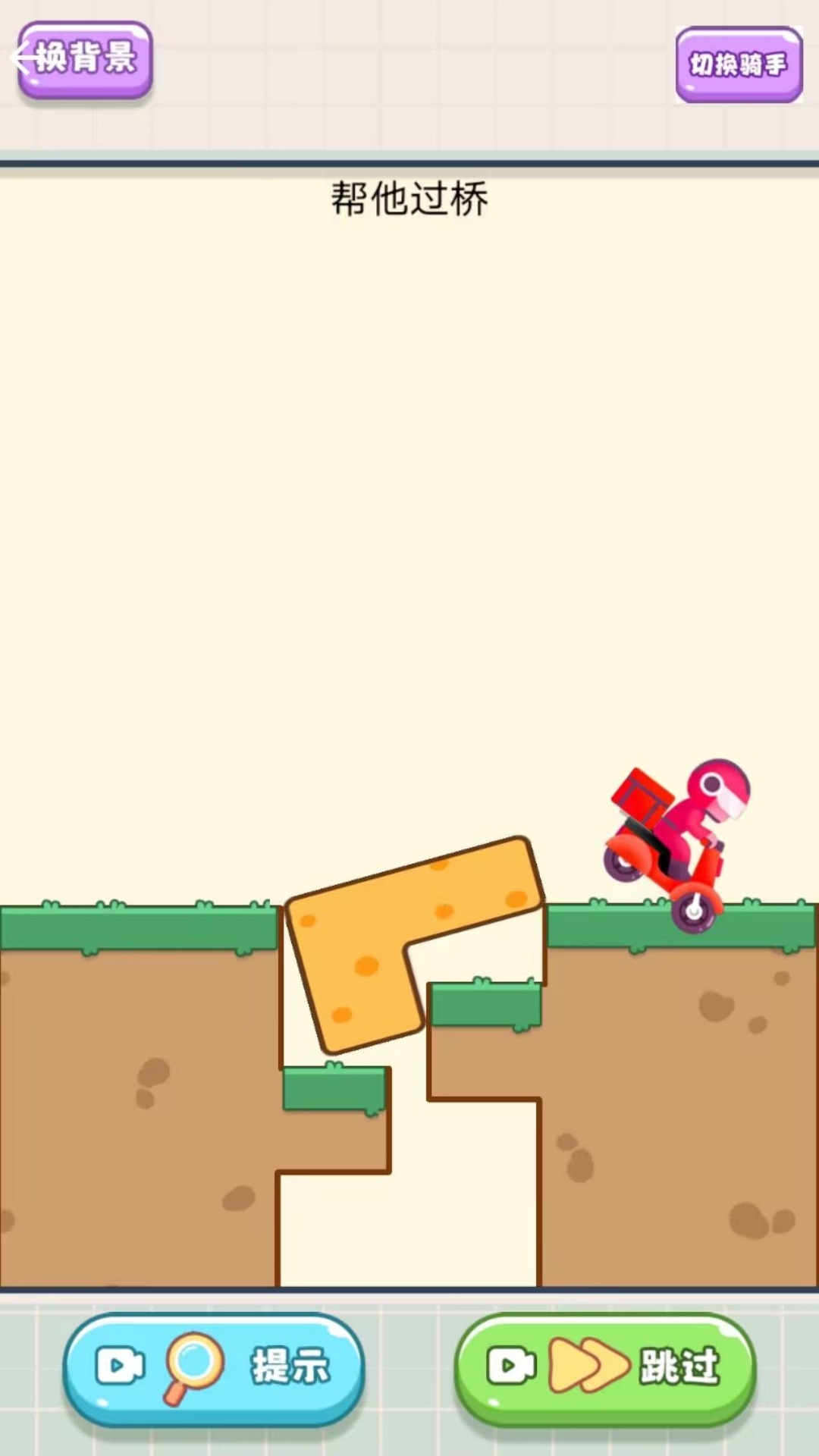Tap 切换骑手 to switch rider

[x=739, y=64]
